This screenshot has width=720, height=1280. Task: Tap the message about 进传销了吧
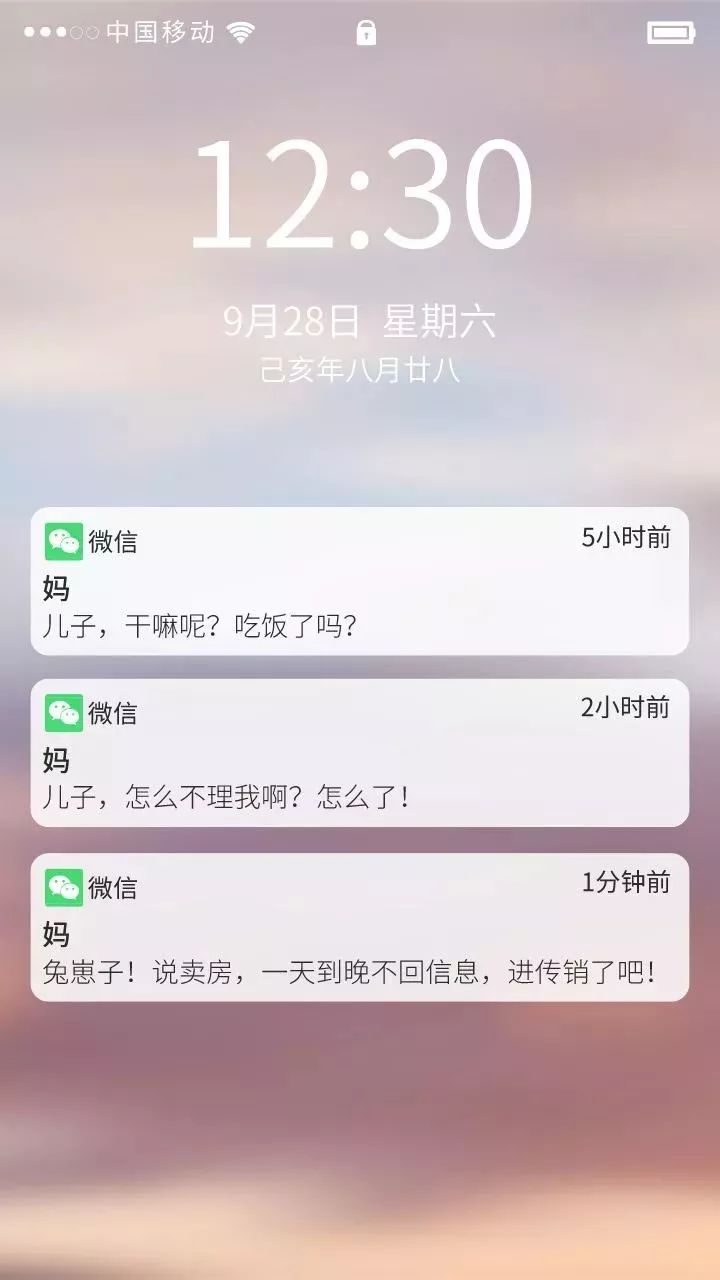click(350, 970)
